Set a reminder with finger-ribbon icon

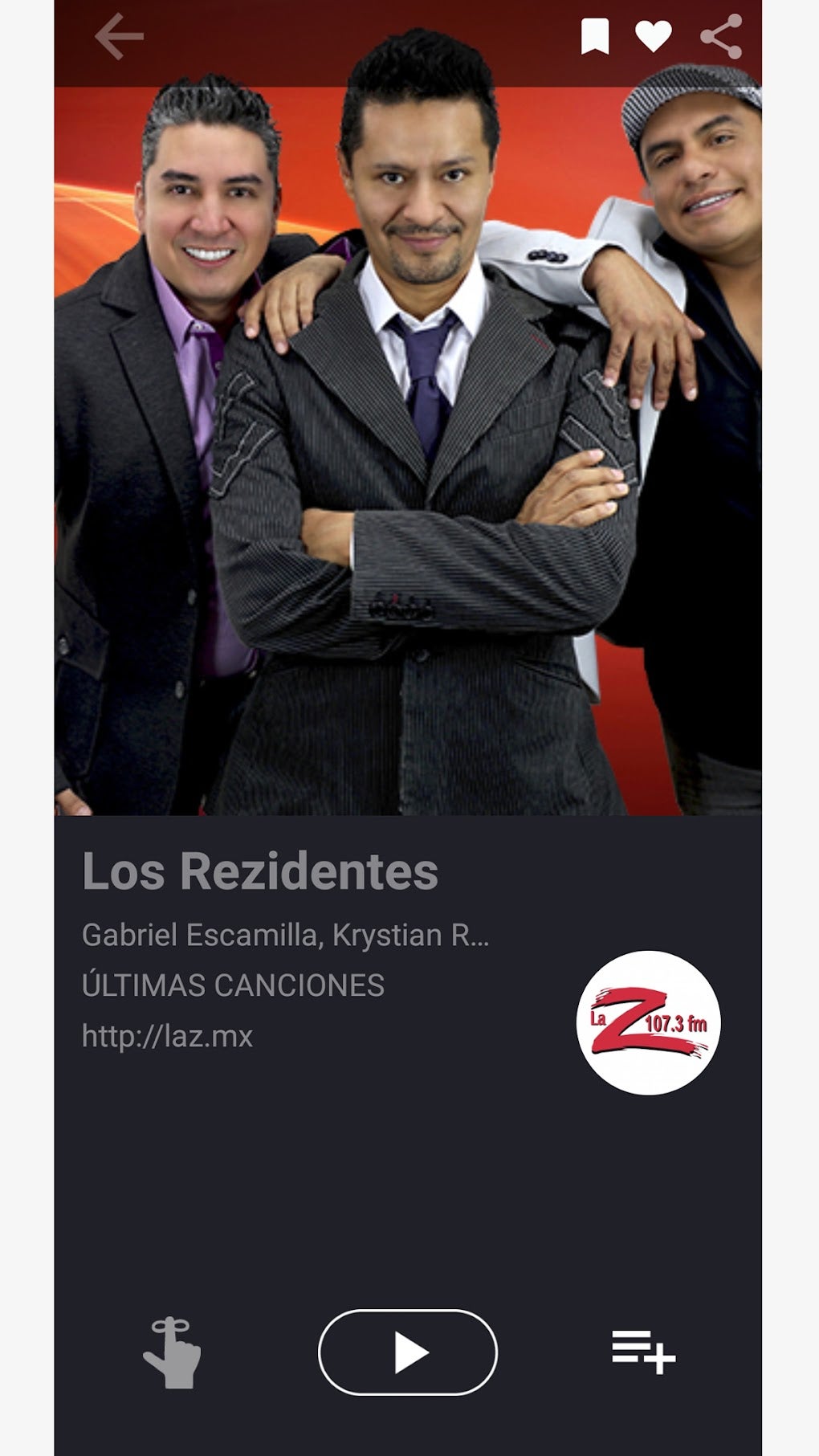[x=172, y=1352]
